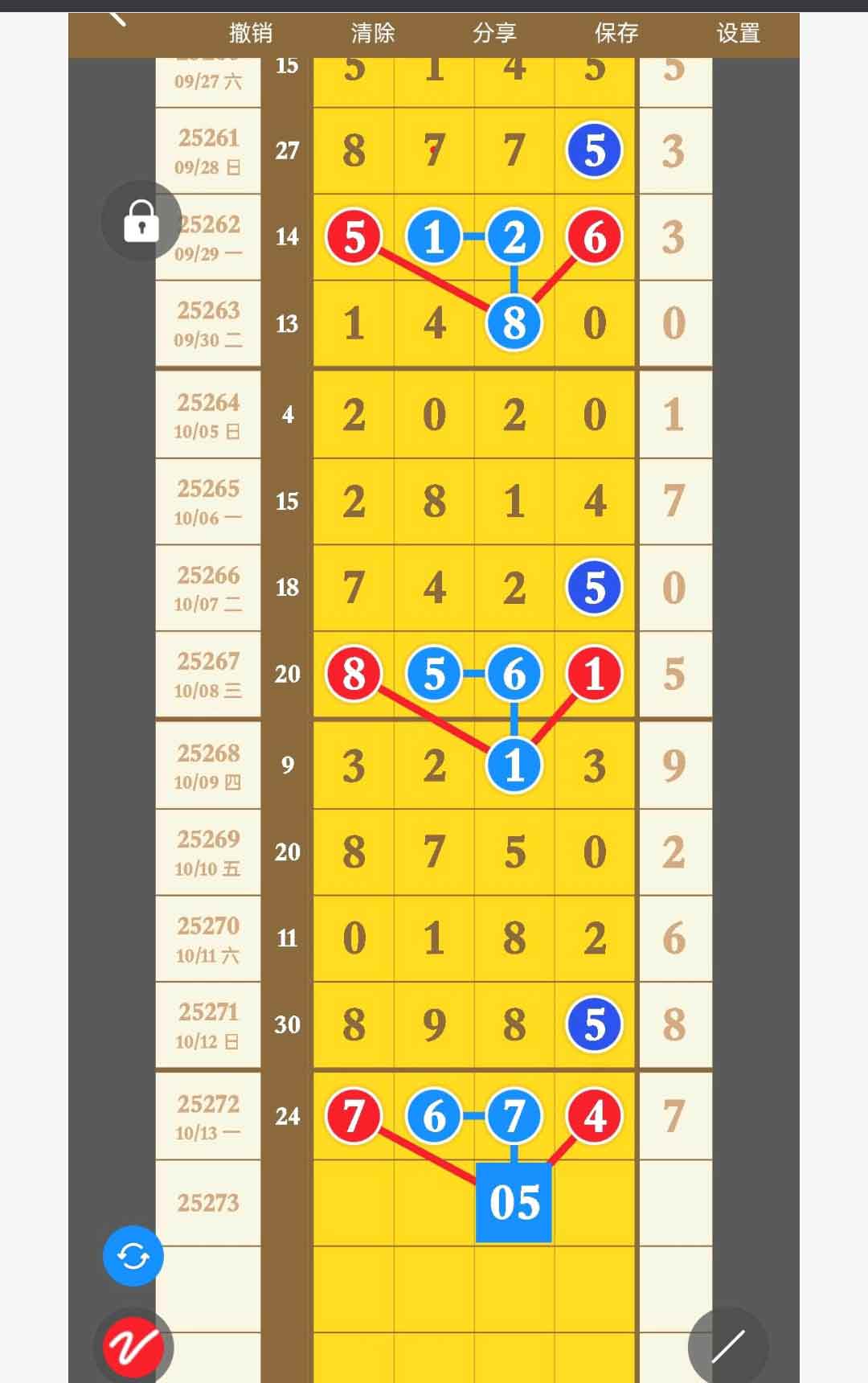
Task: Tap 撤销 to undo the last mark
Action: 251,33
